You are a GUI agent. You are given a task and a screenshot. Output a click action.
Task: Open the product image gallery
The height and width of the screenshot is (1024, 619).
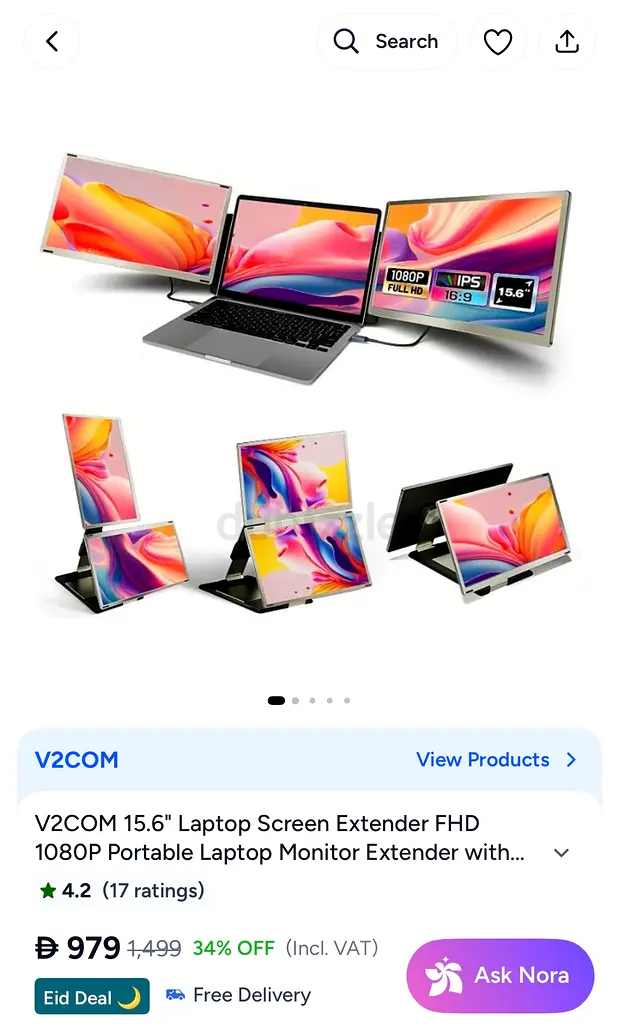click(x=310, y=385)
